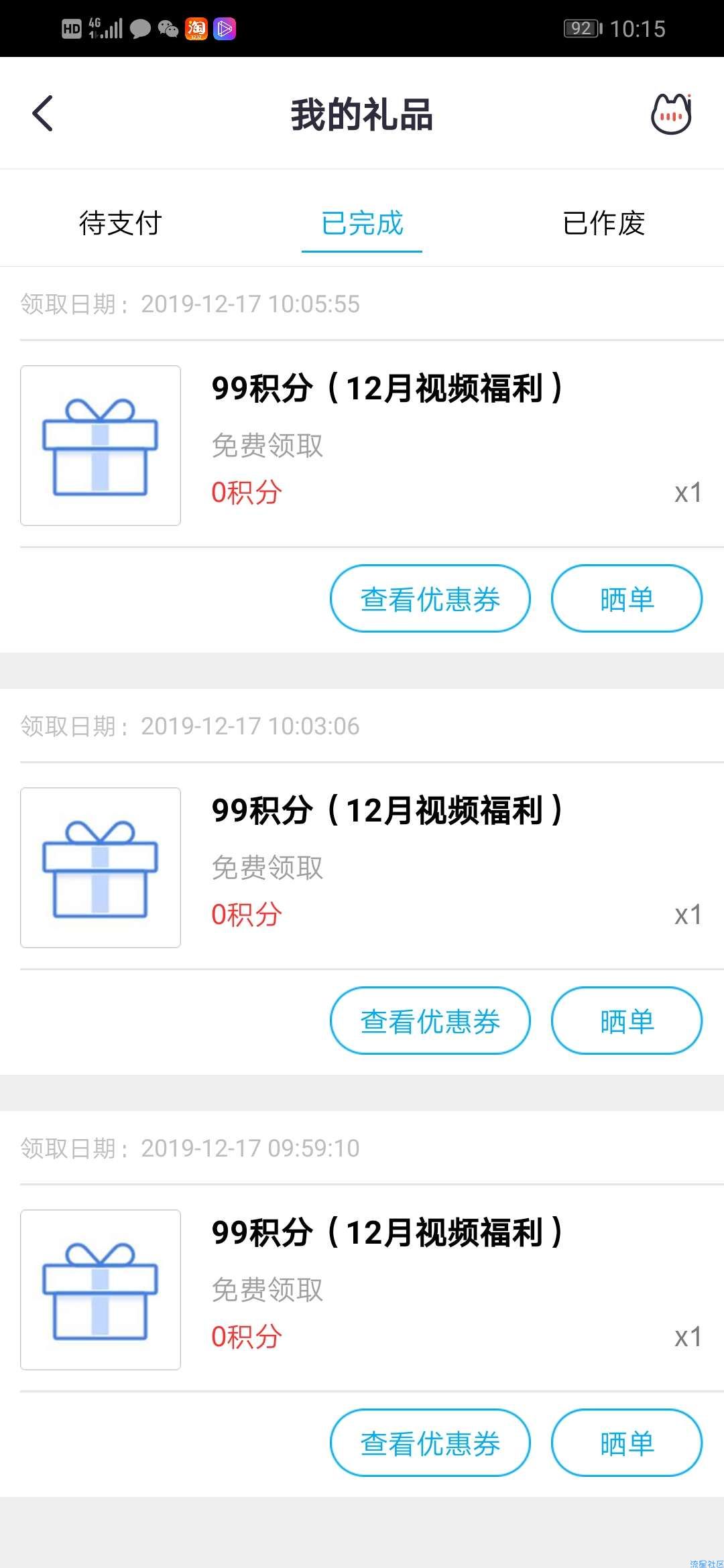Switch to the 已作废 tab
This screenshot has width=724, height=1568.
(603, 223)
